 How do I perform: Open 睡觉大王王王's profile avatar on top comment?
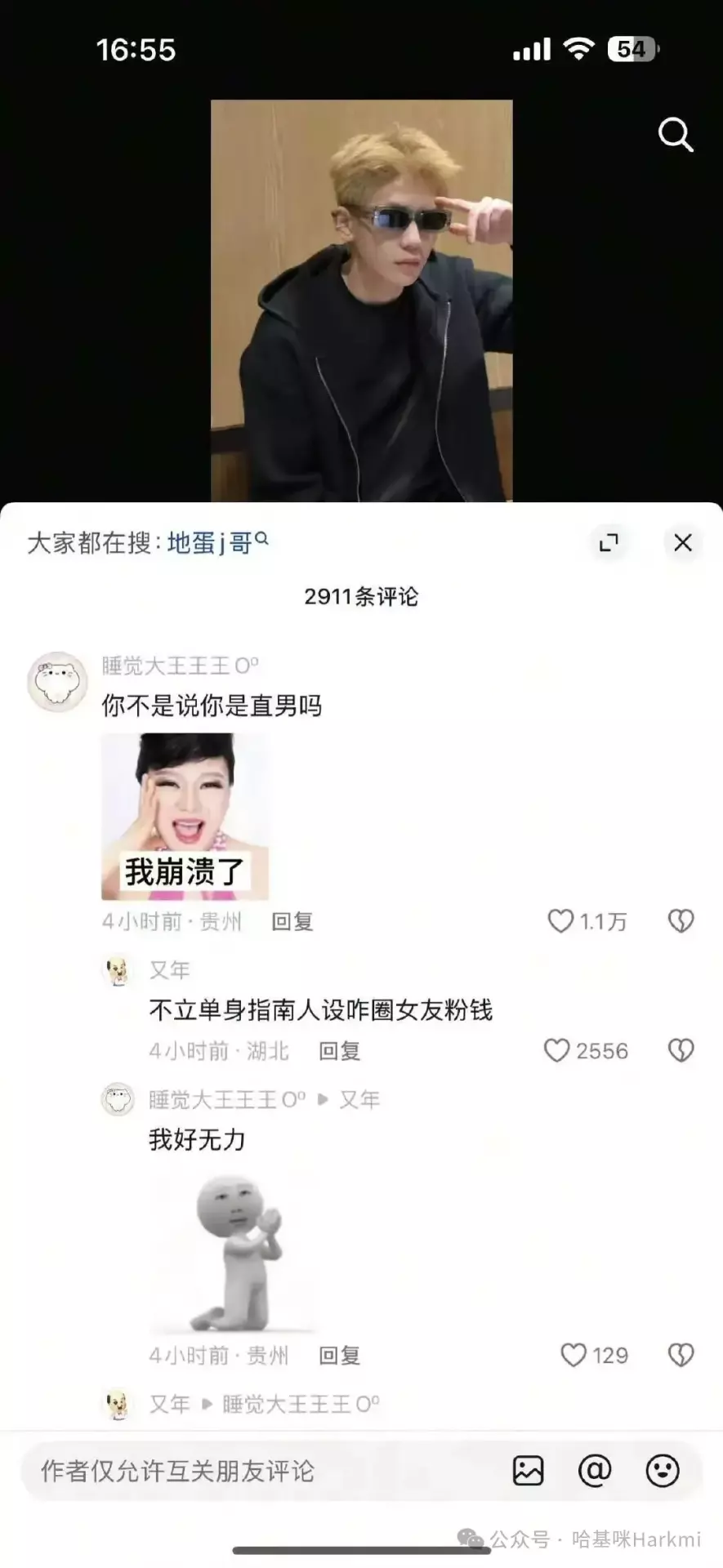57,682
